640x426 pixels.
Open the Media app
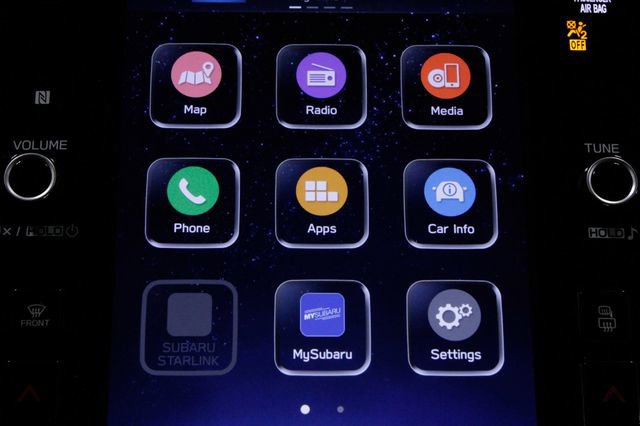tap(446, 84)
